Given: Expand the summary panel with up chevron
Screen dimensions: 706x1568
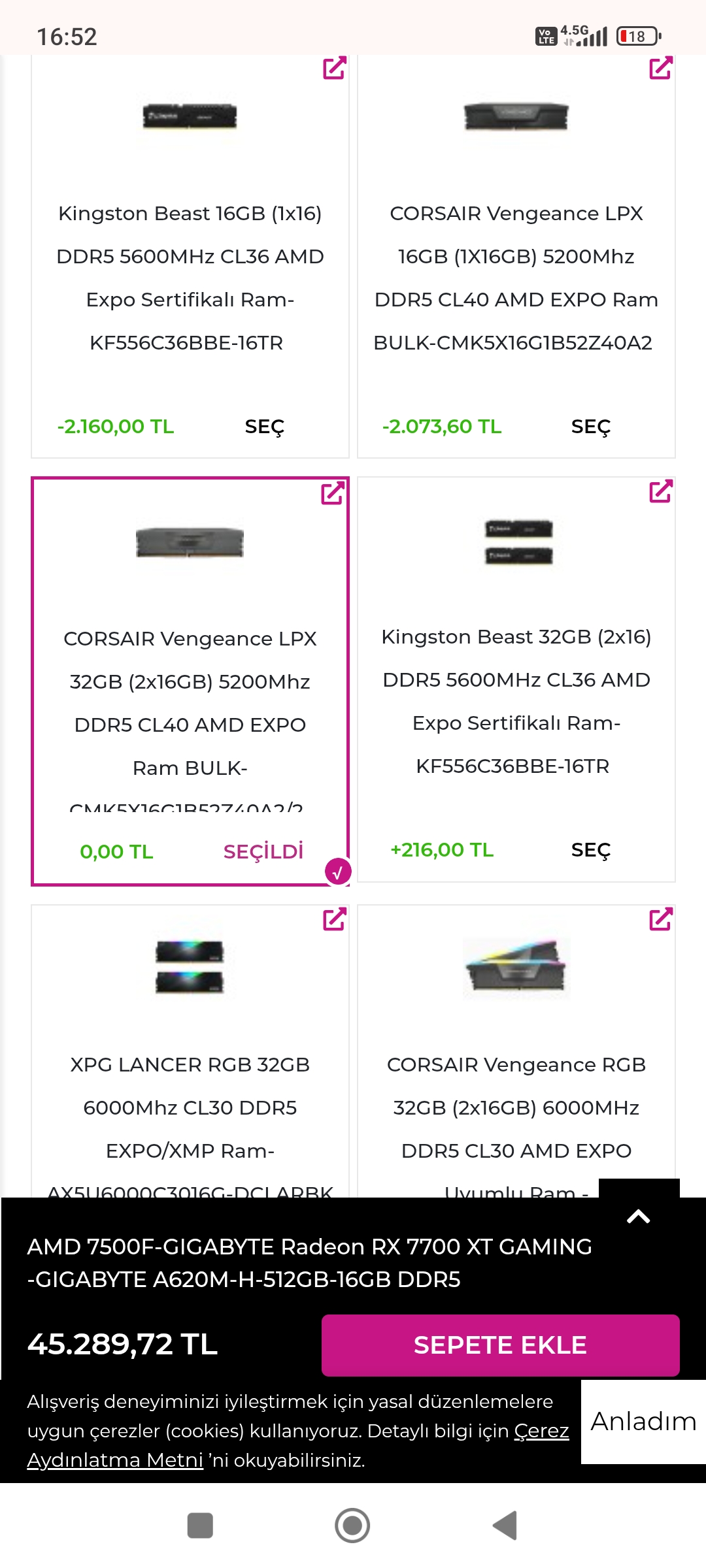Looking at the screenshot, I should [x=639, y=1215].
